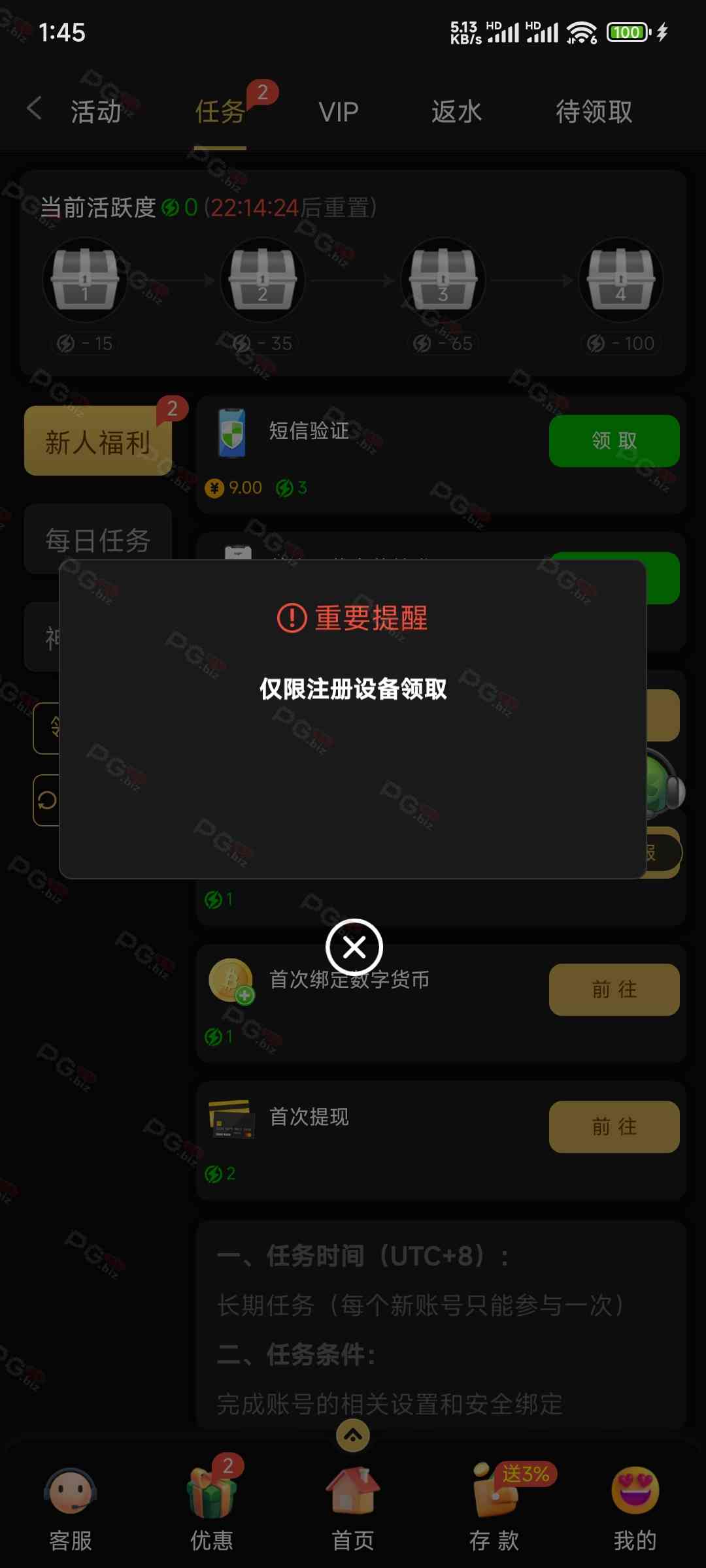Open the 待领取 tab

click(594, 112)
